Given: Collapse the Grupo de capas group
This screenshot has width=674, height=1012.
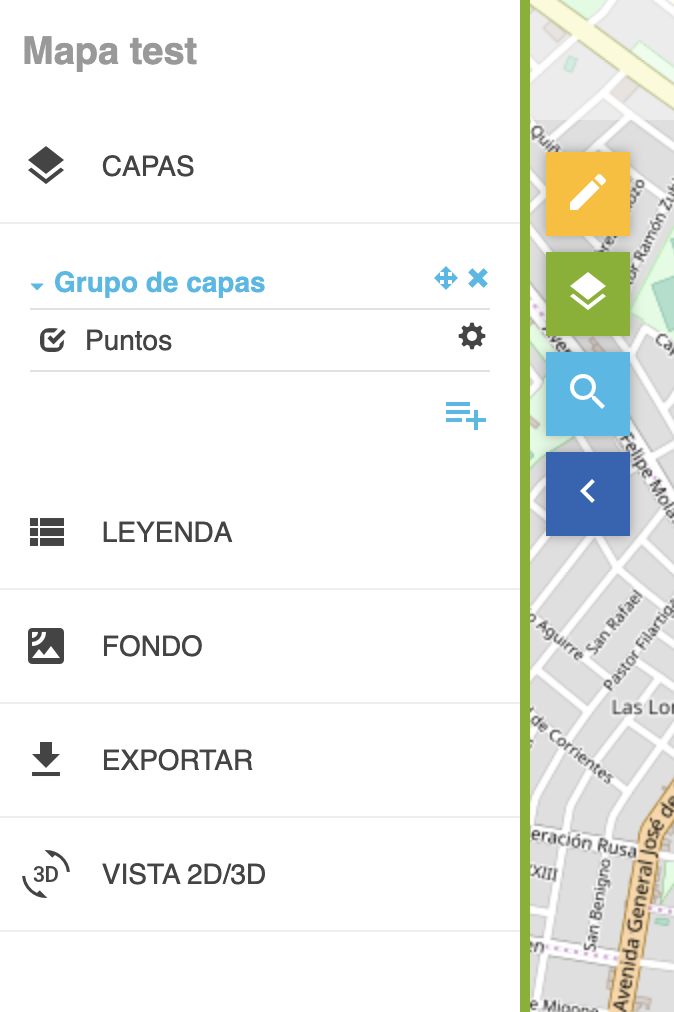Looking at the screenshot, I should (x=38, y=286).
